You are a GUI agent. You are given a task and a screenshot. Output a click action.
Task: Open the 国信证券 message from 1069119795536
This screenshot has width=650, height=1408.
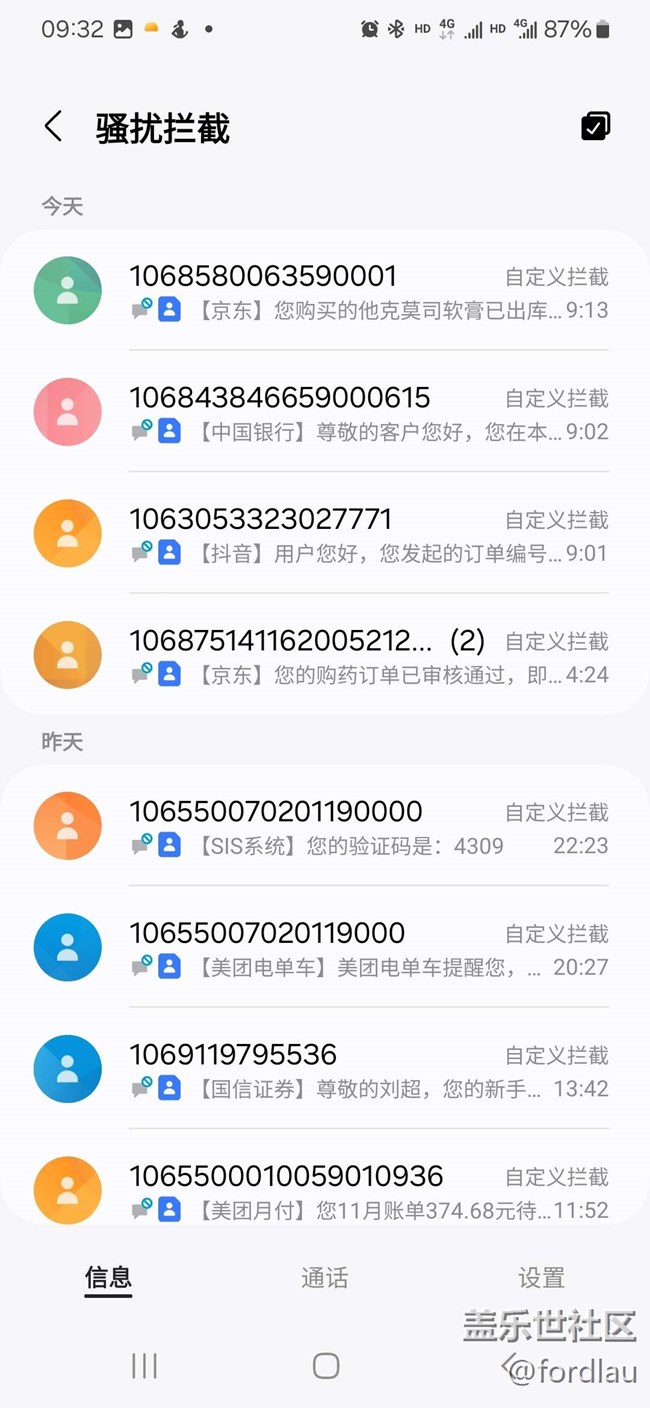point(325,1069)
